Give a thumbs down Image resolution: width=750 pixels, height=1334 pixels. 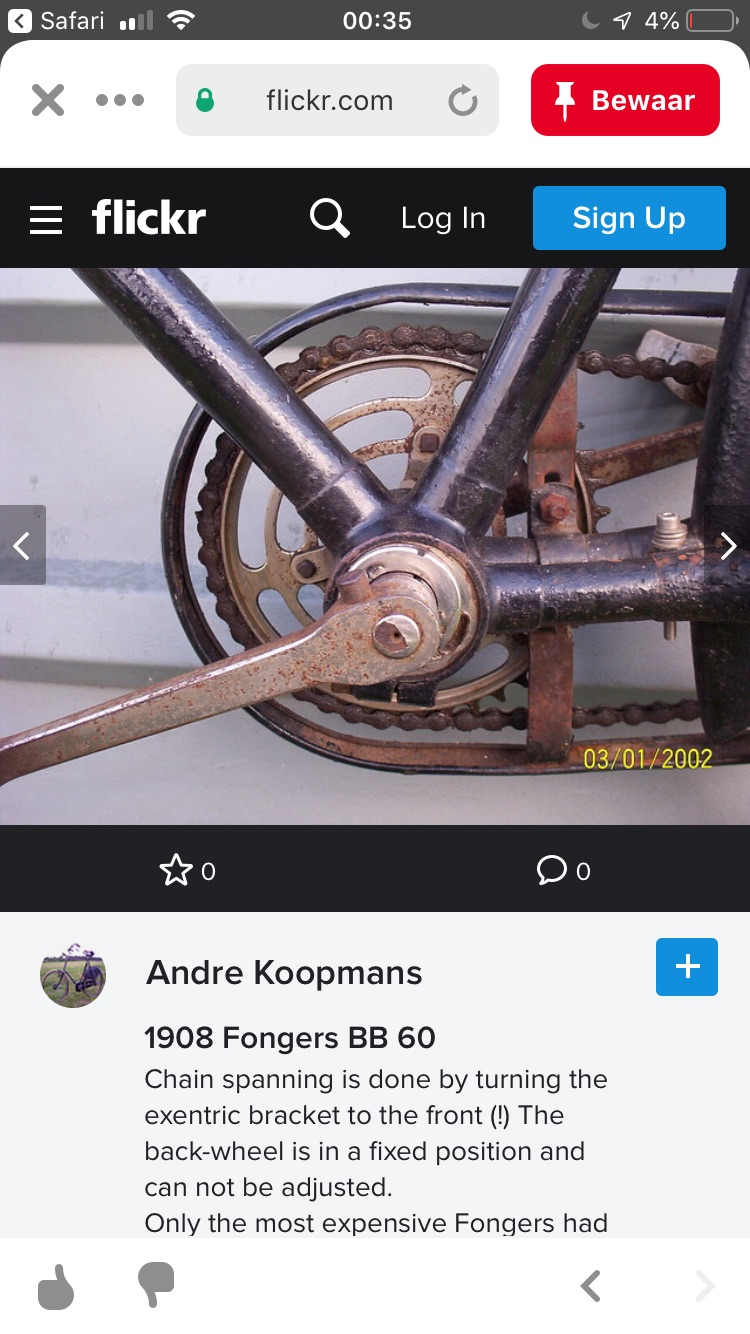point(156,1284)
